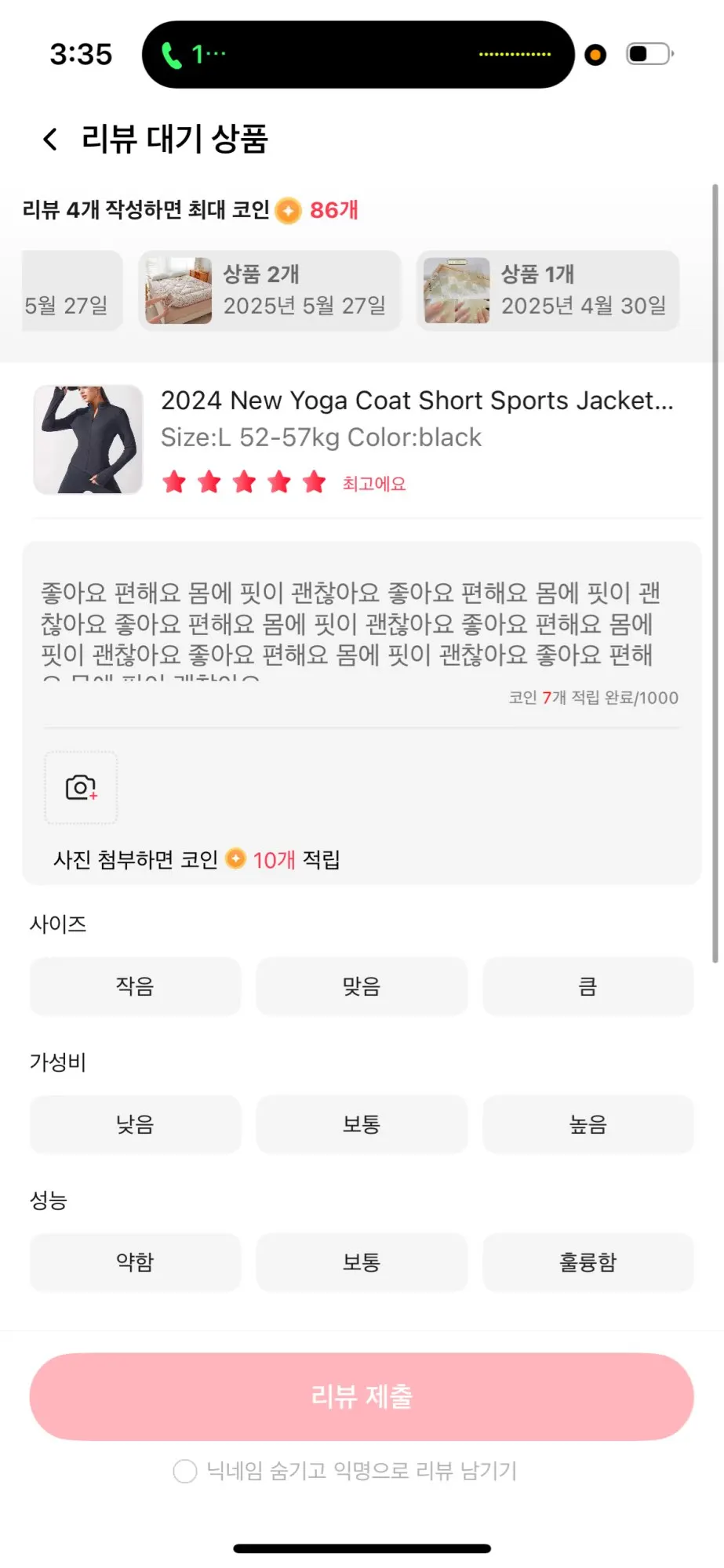
Task: Tap the coin icon next to 86개
Action: 287,210
